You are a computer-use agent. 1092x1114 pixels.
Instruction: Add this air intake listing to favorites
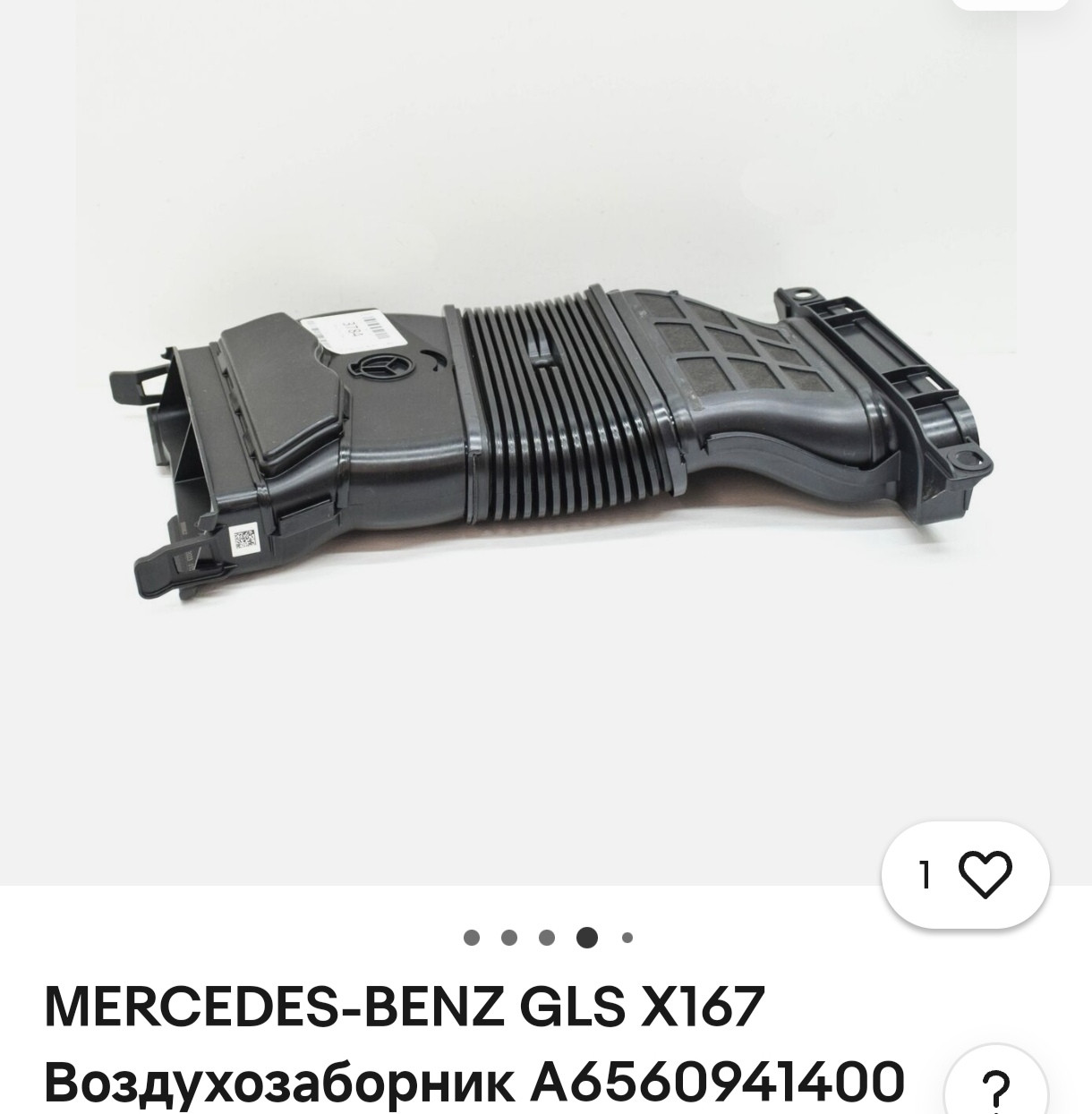[x=984, y=874]
